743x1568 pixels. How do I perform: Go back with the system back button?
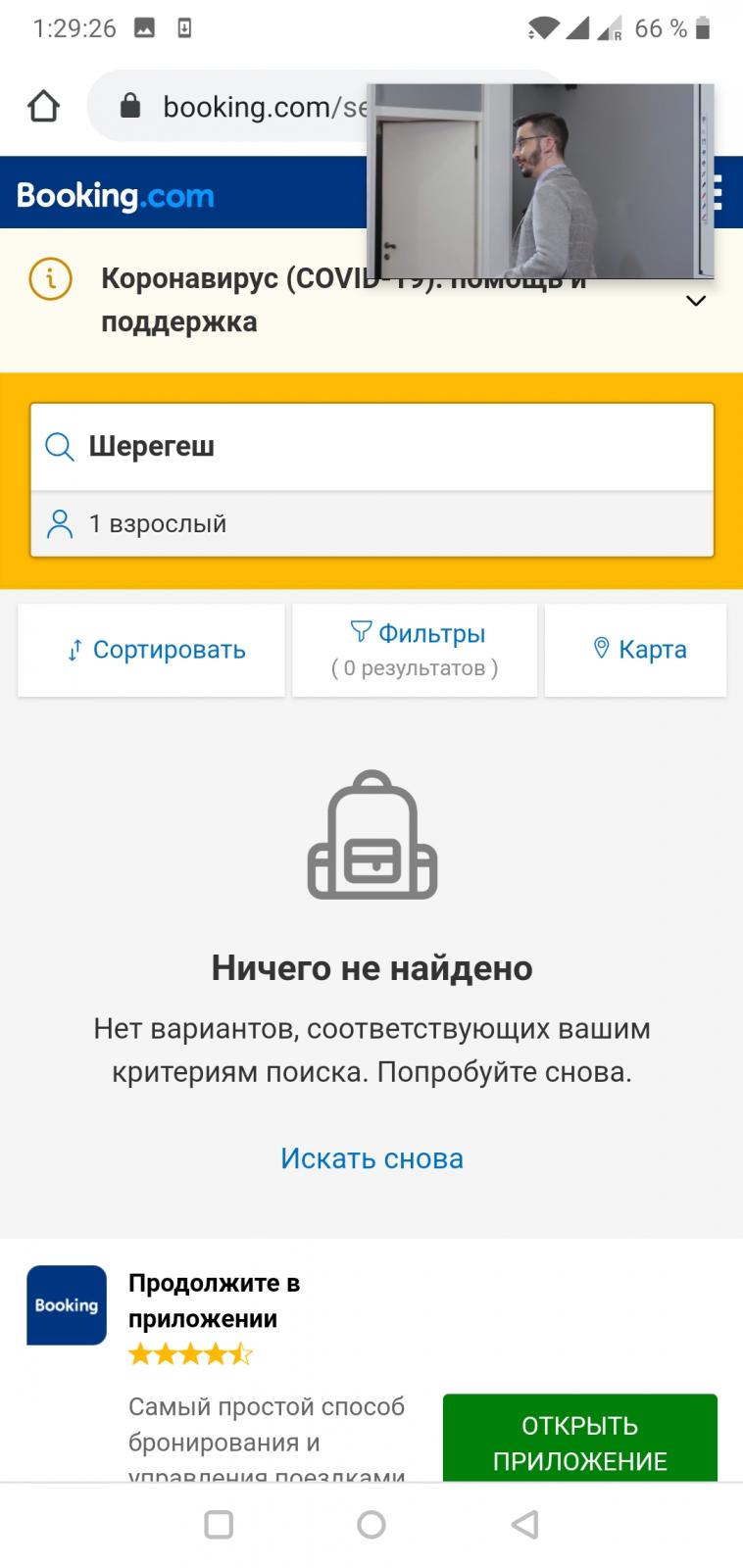point(524,1524)
